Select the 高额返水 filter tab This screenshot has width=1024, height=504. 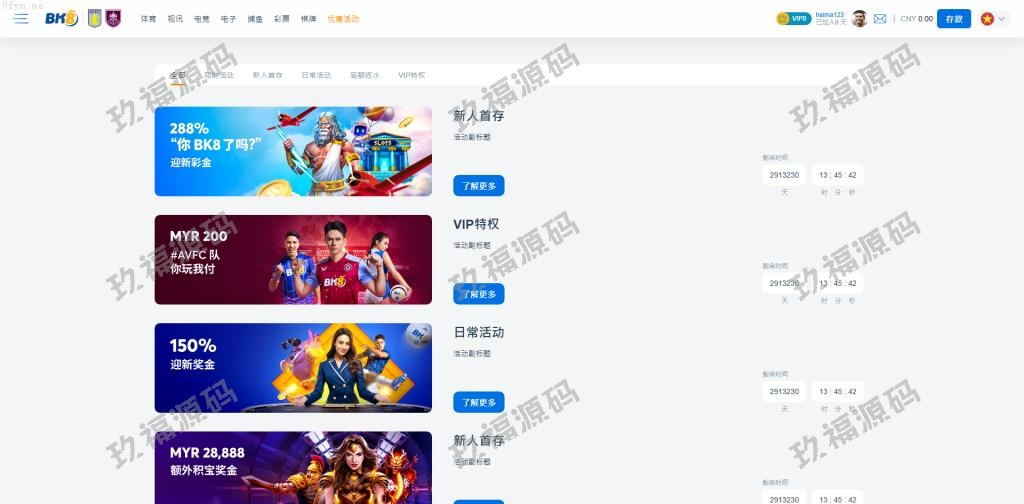point(364,75)
